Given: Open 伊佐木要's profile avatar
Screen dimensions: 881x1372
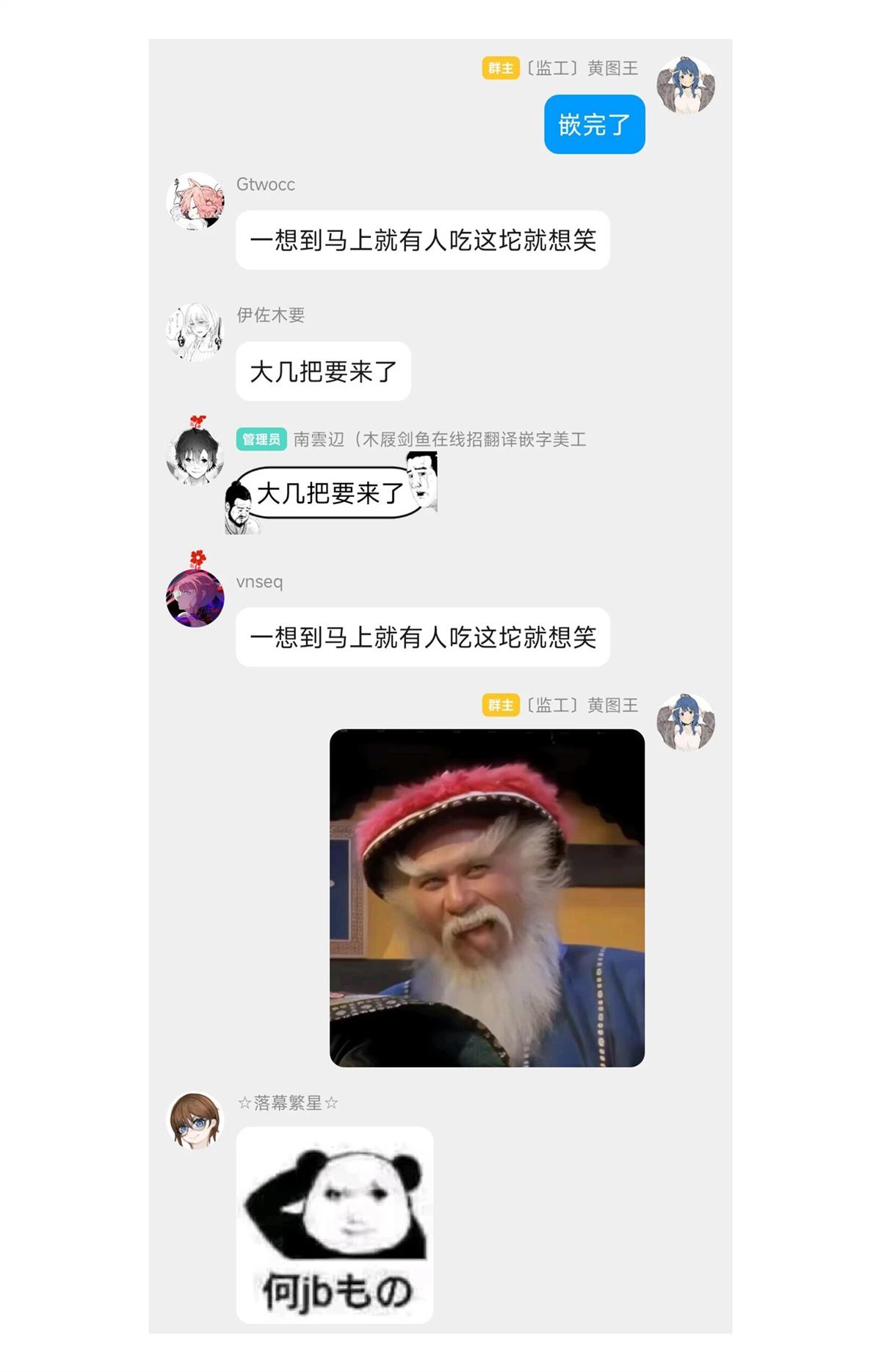Looking at the screenshot, I should click(195, 333).
